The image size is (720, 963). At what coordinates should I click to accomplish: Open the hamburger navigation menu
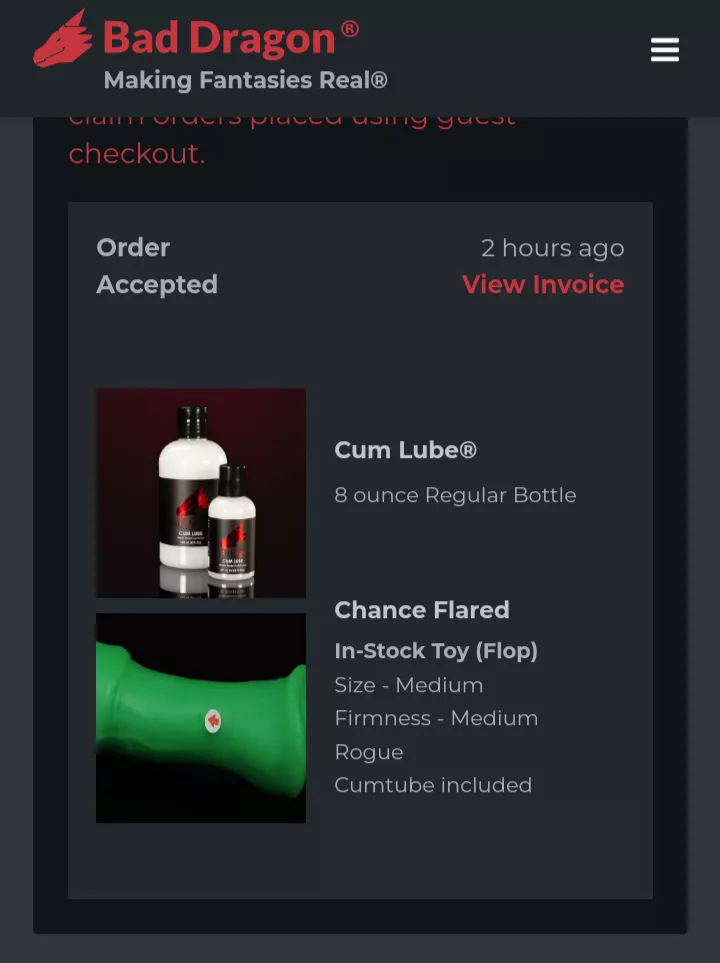665,50
